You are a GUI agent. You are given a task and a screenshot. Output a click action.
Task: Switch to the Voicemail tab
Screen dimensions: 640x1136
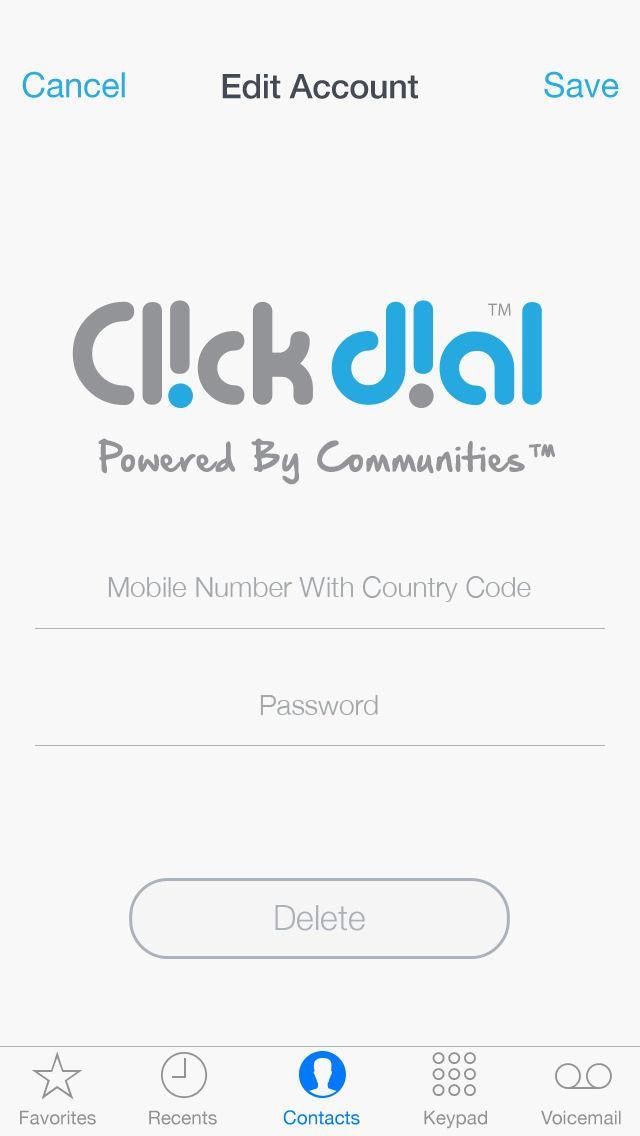581,1090
